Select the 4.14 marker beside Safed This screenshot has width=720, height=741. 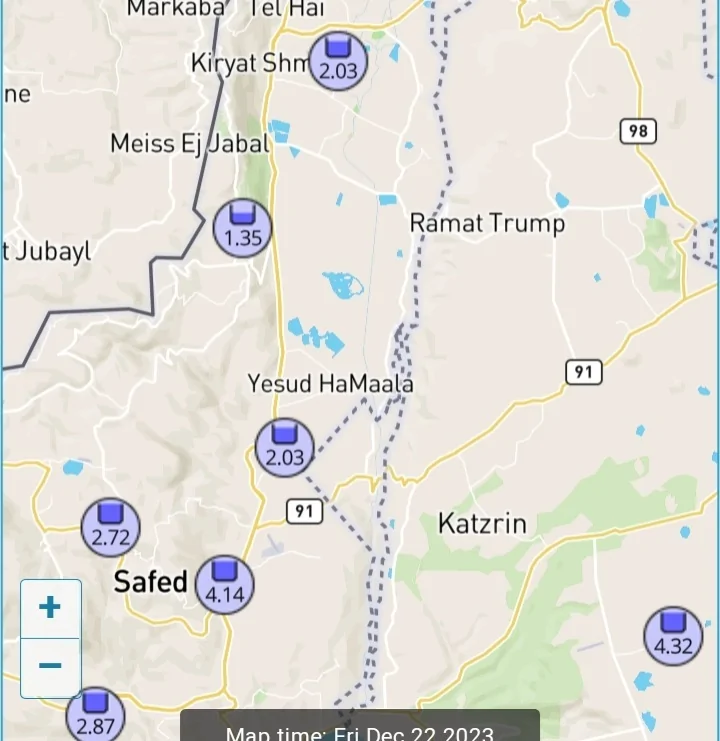point(224,585)
